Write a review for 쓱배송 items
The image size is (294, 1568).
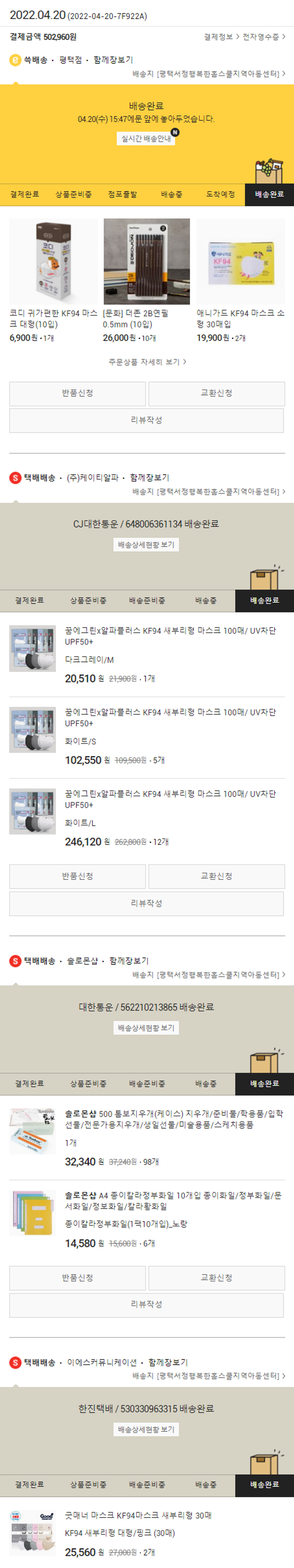146,420
